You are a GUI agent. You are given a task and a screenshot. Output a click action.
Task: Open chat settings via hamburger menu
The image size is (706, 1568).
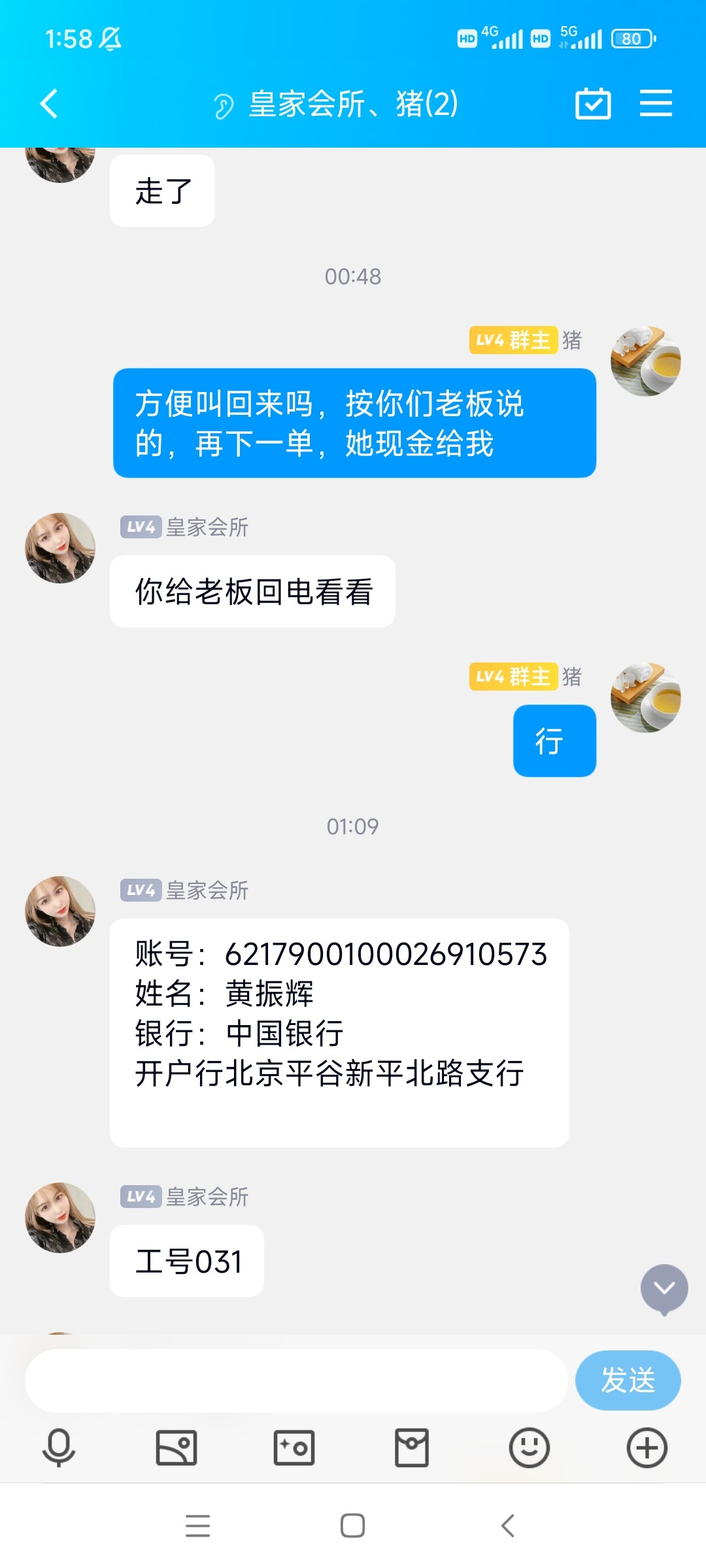point(657,103)
